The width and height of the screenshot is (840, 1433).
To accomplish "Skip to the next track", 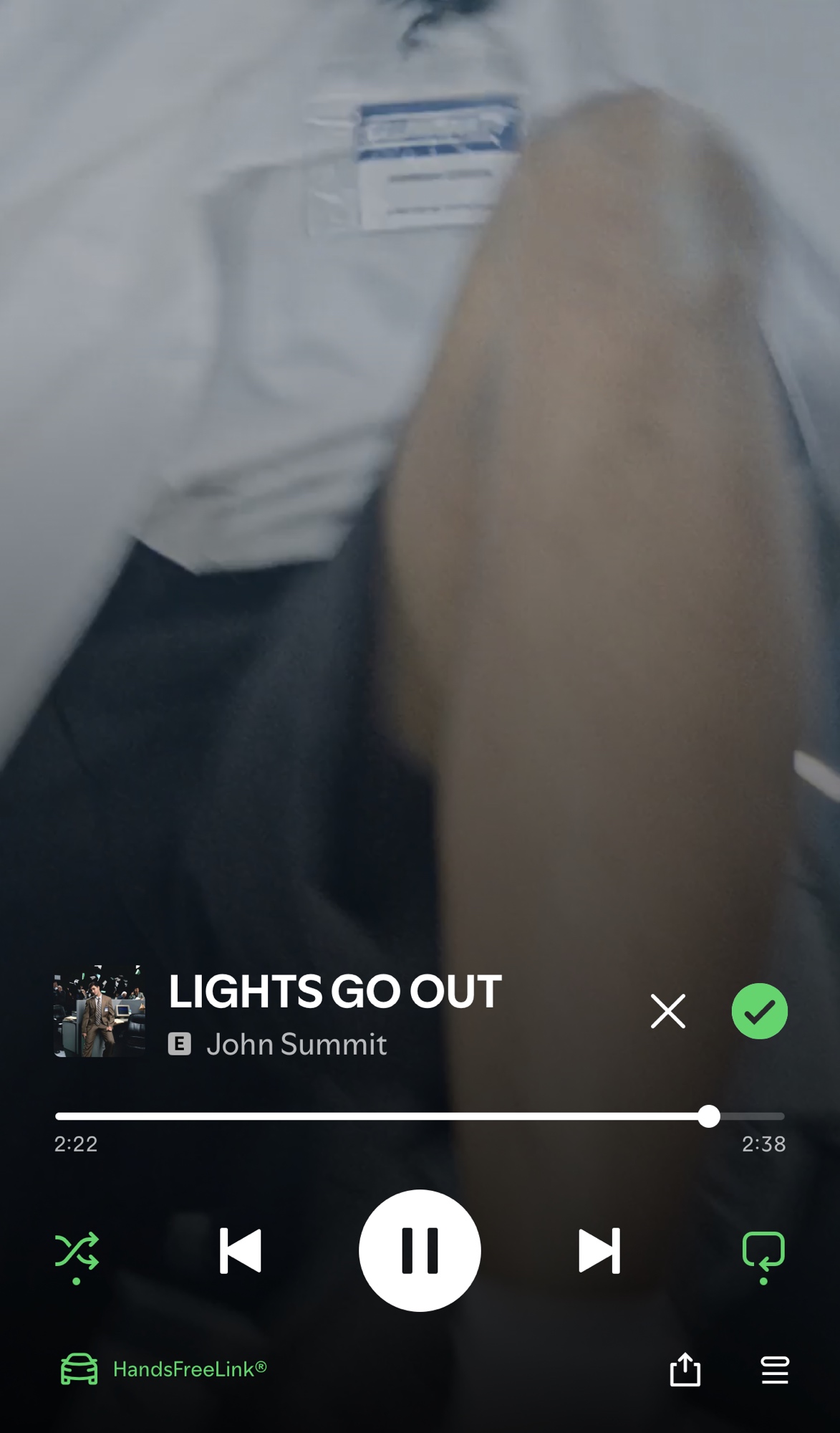I will (599, 1251).
